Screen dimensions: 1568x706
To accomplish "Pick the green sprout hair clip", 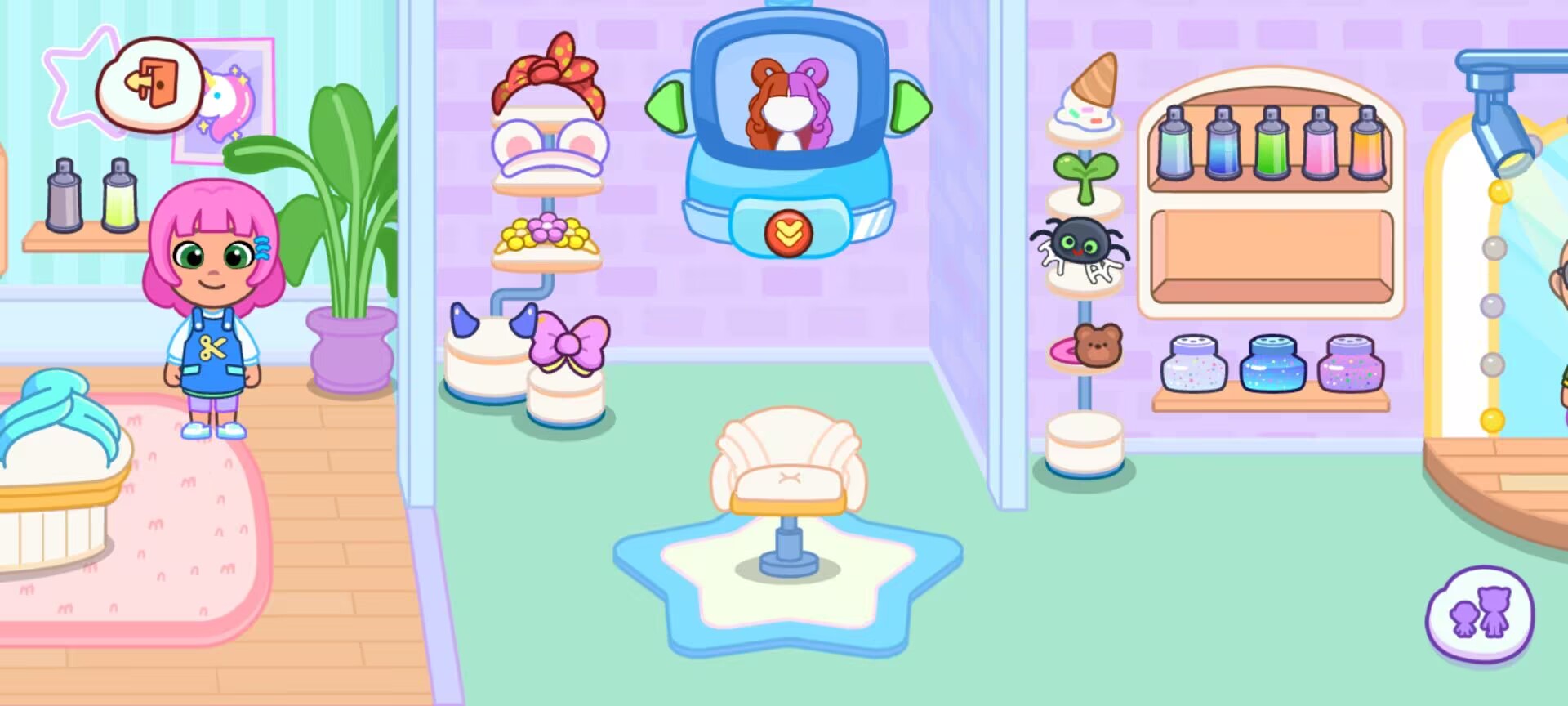I will pyautogui.click(x=1084, y=176).
